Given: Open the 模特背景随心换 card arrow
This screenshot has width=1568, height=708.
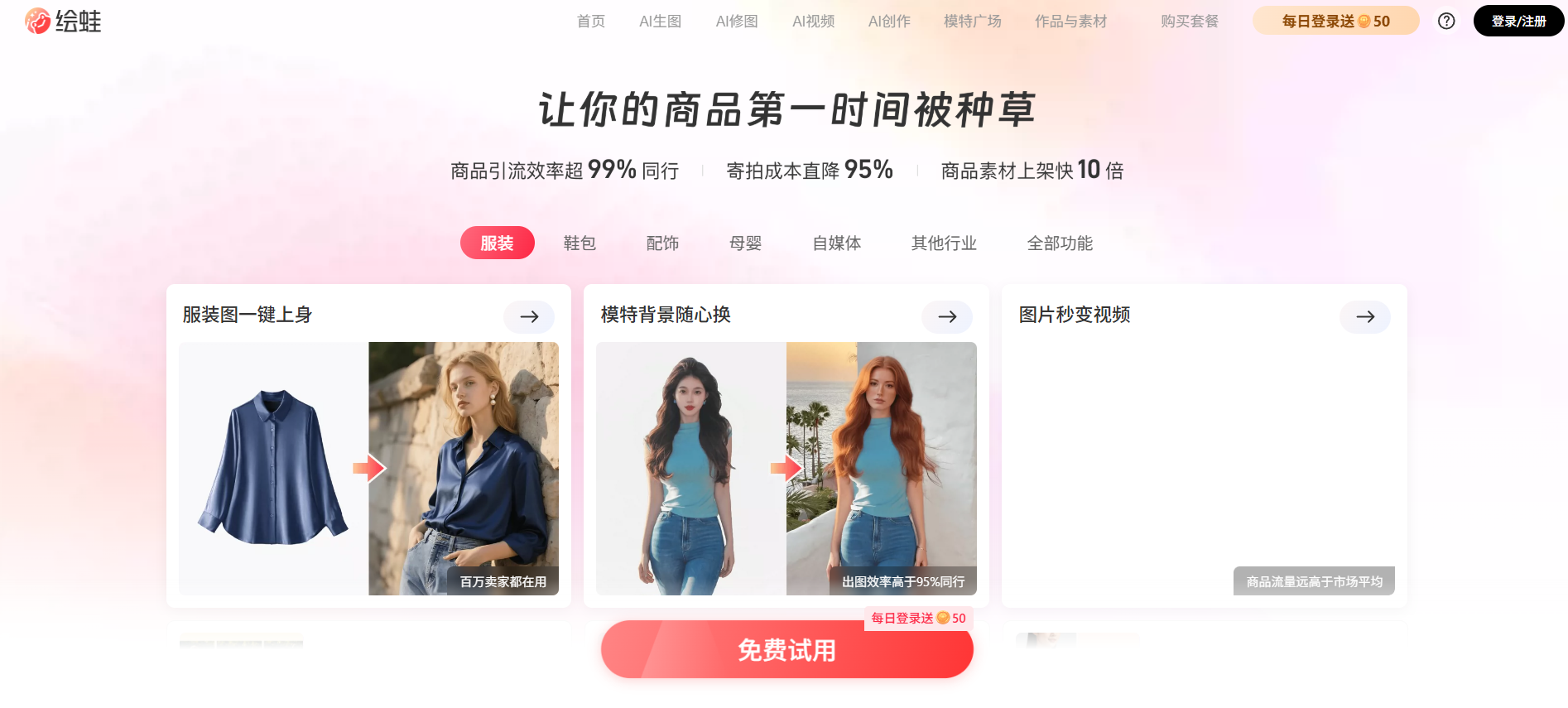Looking at the screenshot, I should pos(947,316).
